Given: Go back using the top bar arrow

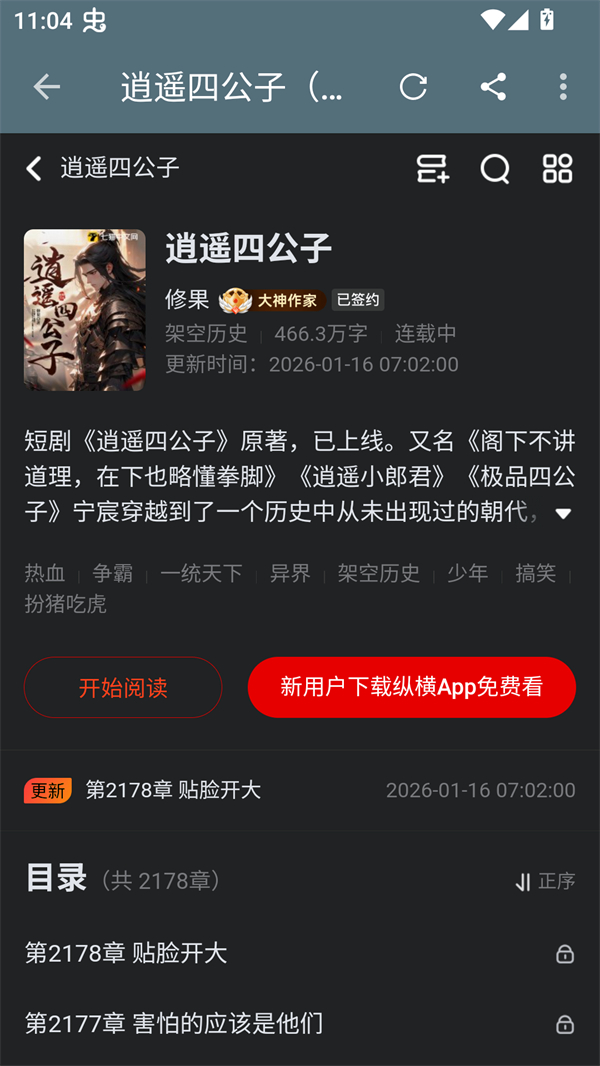Looking at the screenshot, I should (x=47, y=87).
